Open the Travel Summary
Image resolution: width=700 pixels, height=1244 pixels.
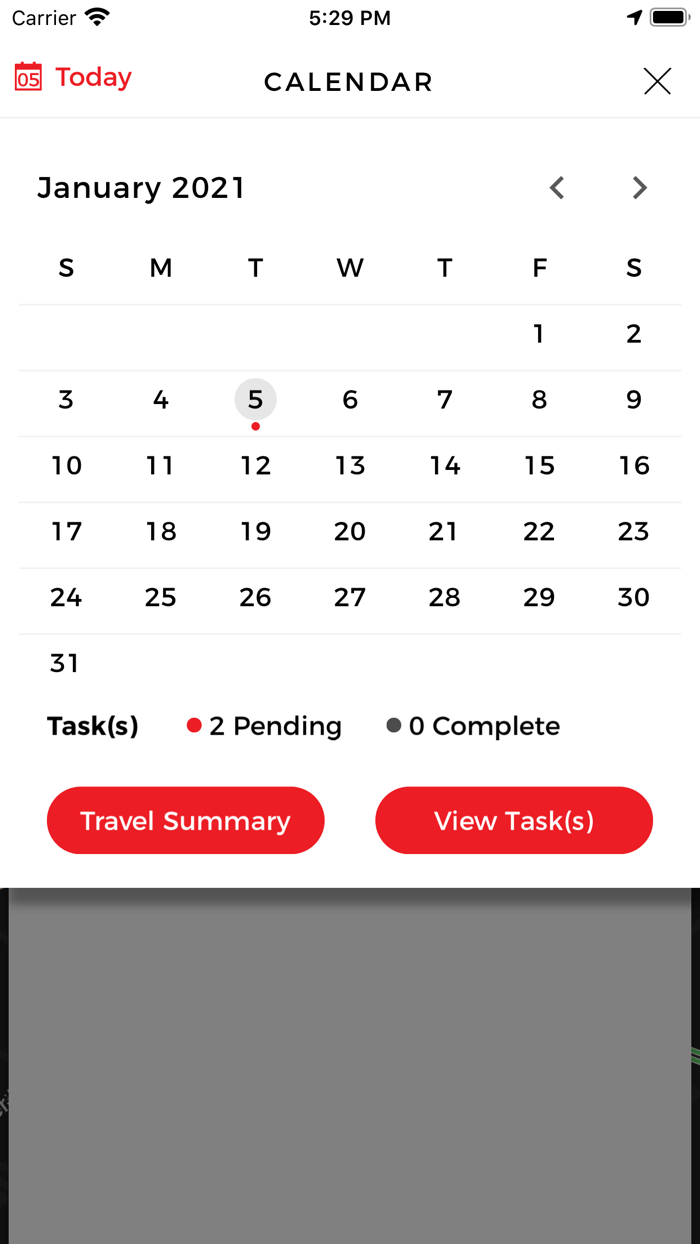click(x=186, y=820)
